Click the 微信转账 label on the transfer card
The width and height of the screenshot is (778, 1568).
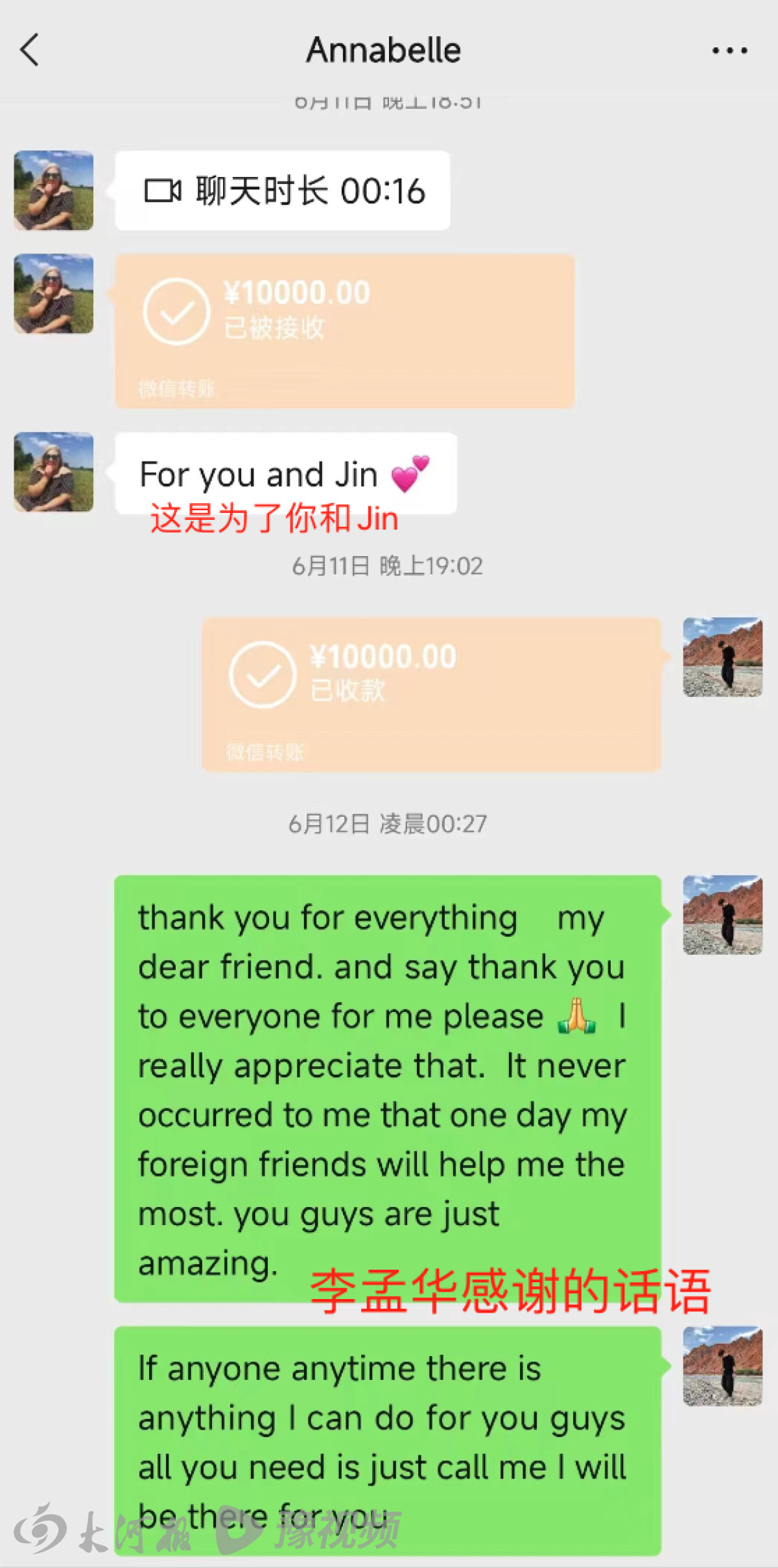(175, 388)
